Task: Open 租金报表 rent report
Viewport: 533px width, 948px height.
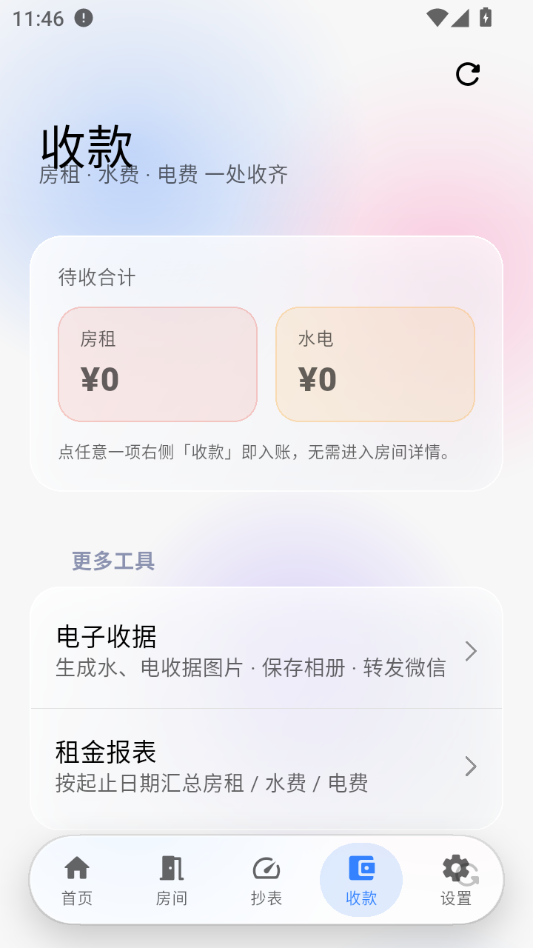Action: [266, 766]
